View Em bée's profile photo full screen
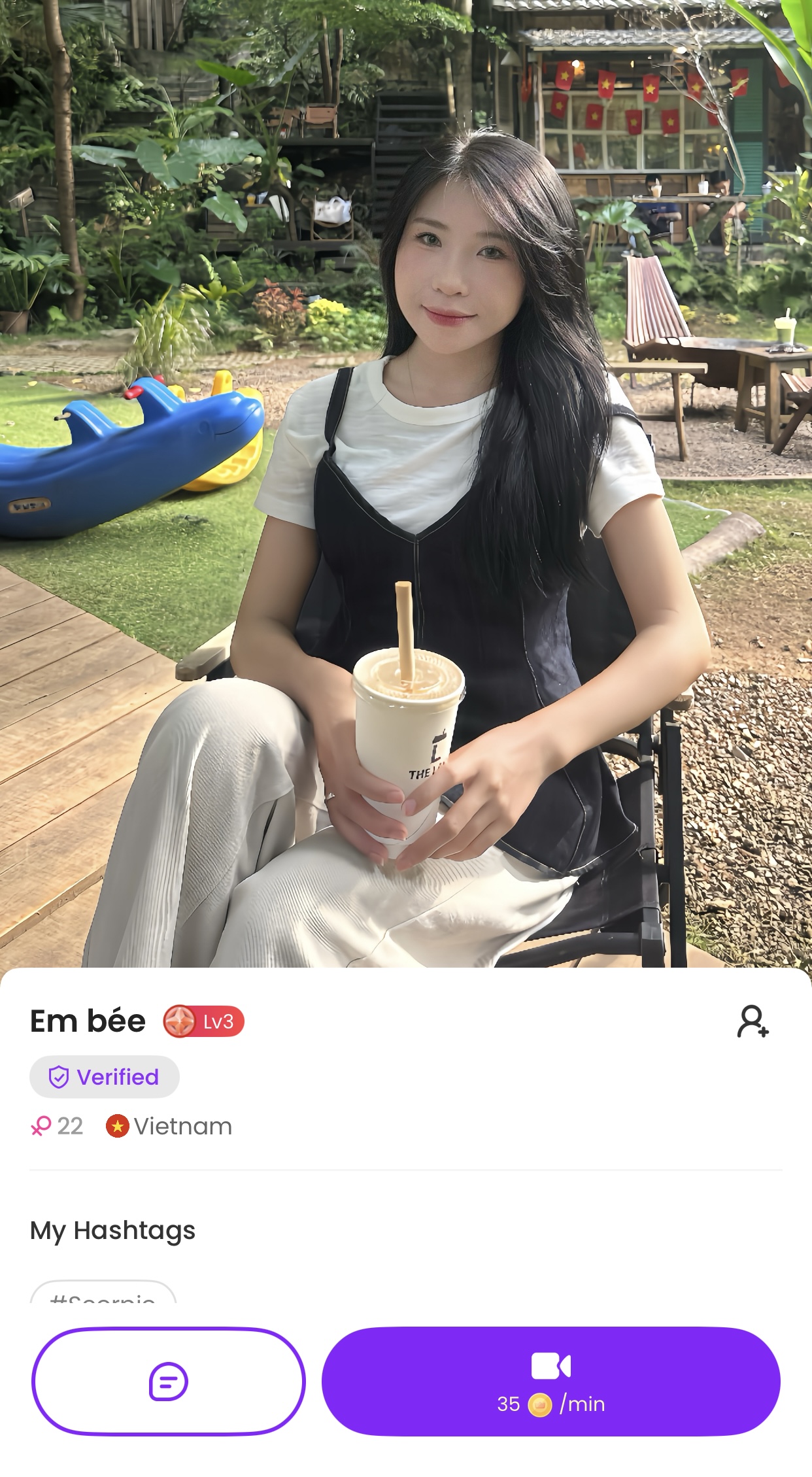Screen dimensions: 812x1477 pyautogui.click(x=405, y=484)
